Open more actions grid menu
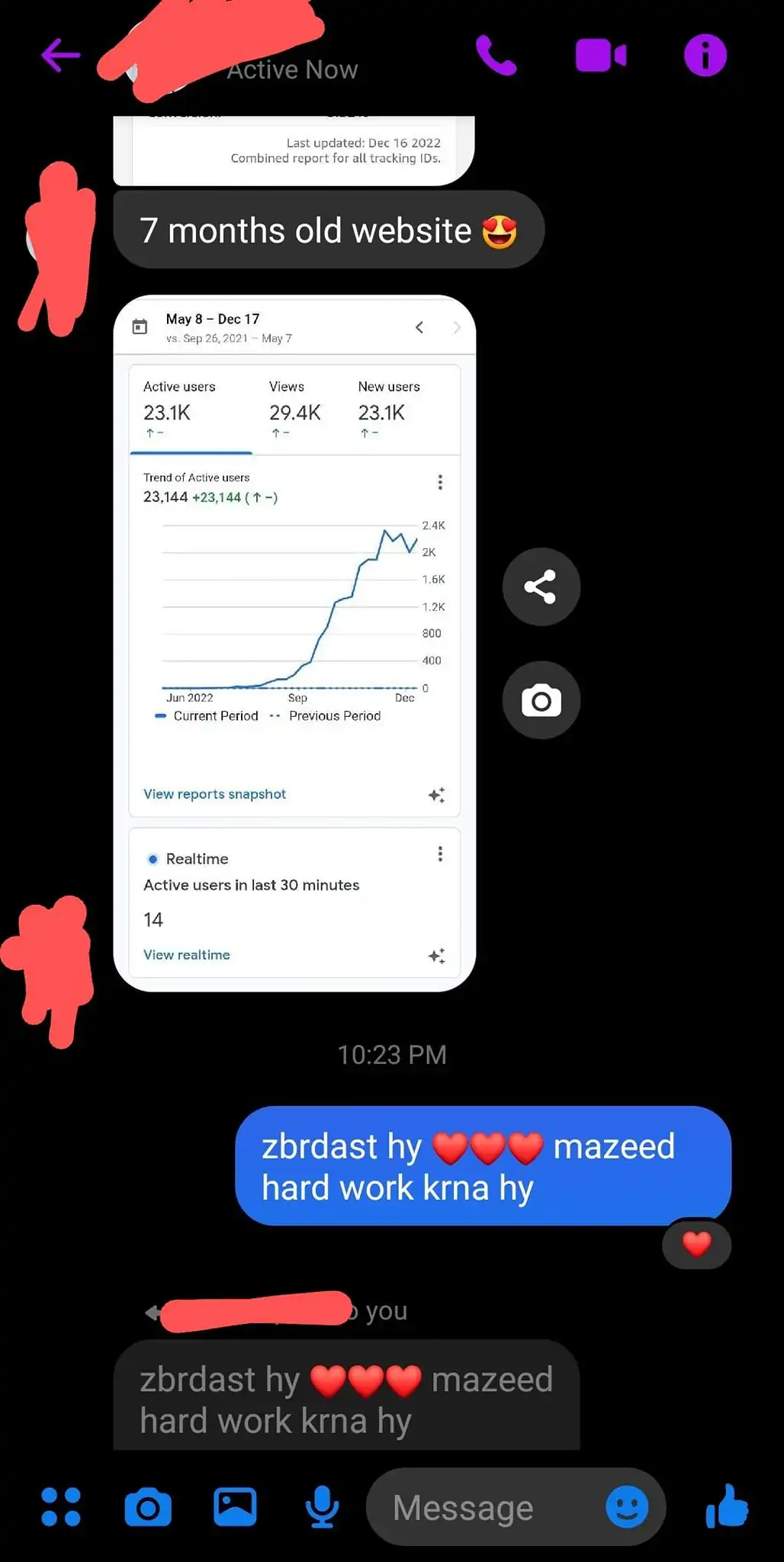Screen dimensions: 784x1562 coord(60,1507)
